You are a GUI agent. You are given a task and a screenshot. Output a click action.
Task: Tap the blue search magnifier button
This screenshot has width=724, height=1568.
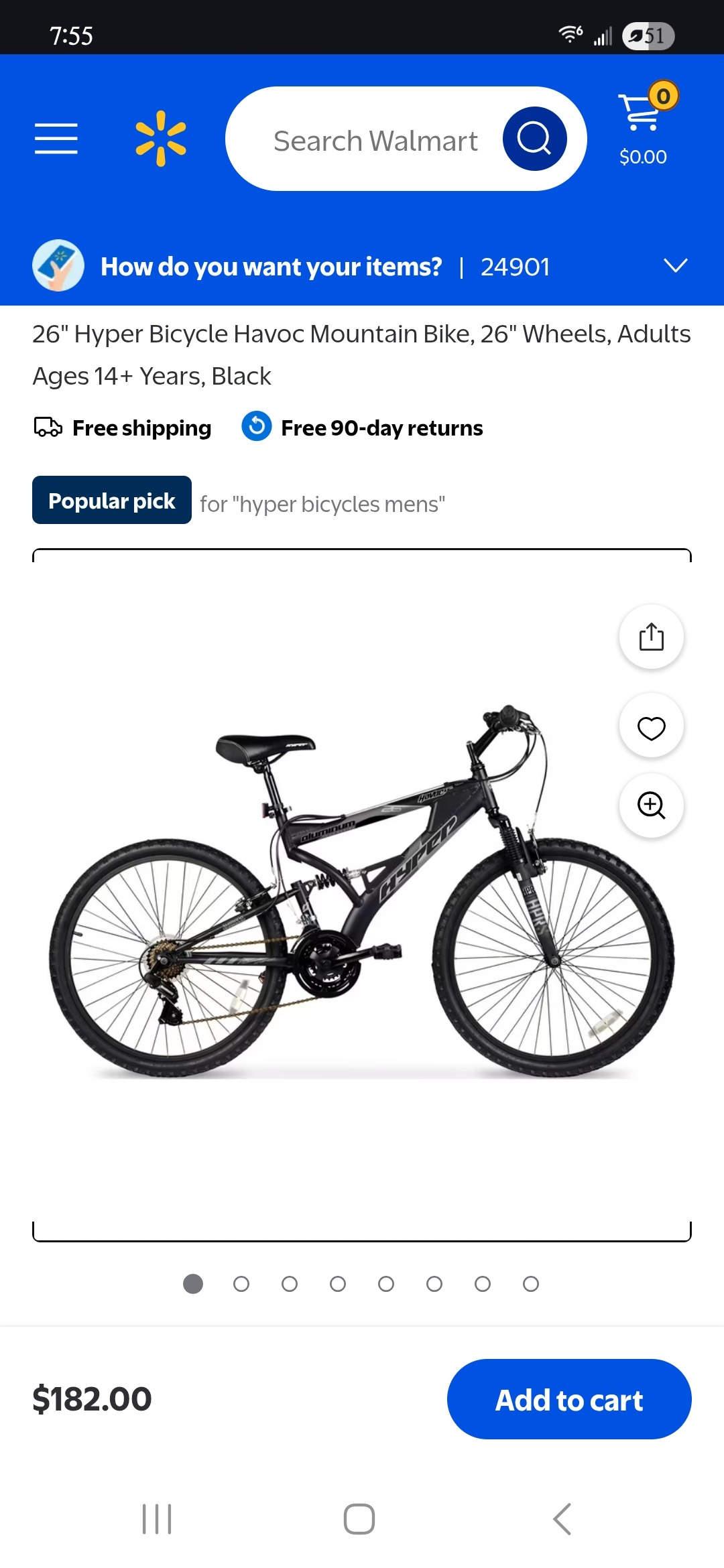tap(534, 139)
